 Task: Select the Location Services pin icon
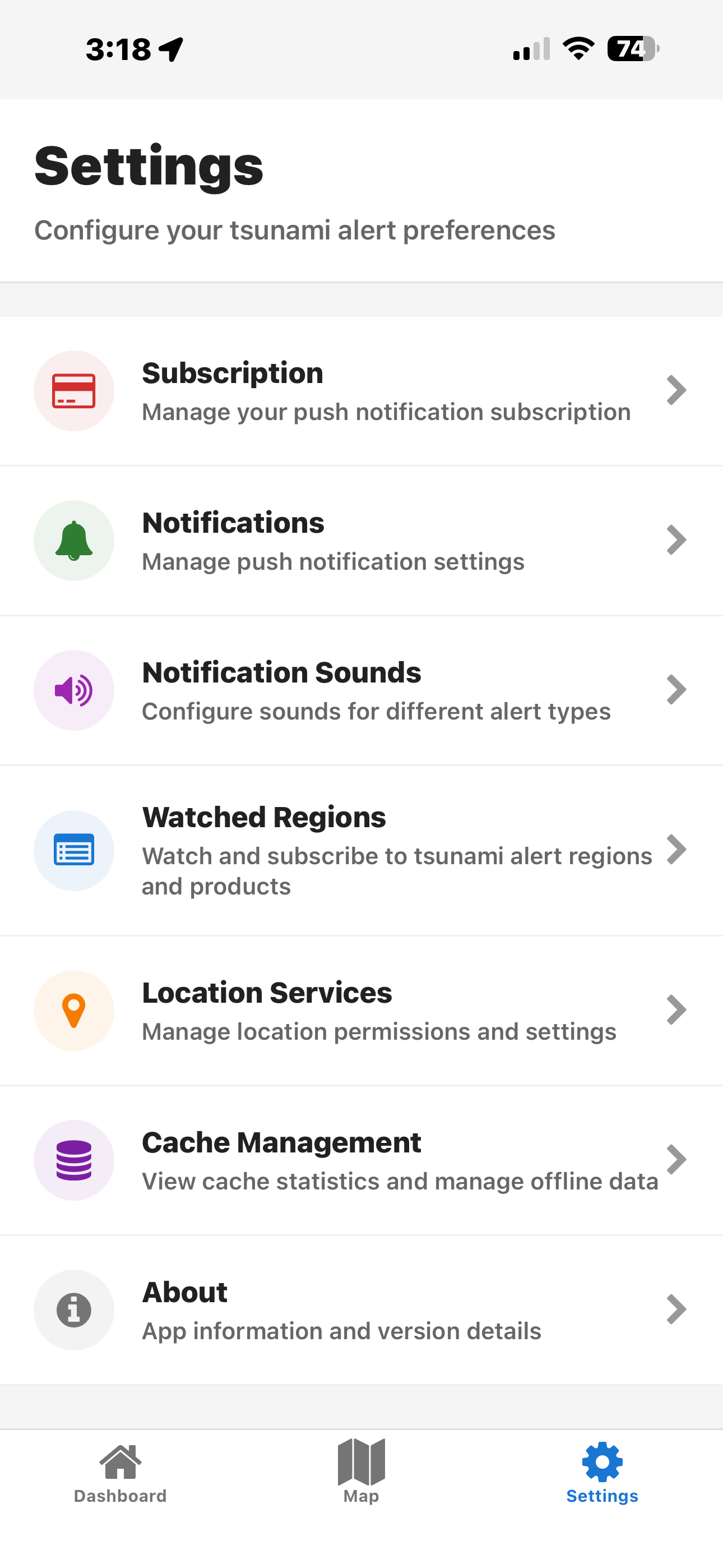[x=73, y=1010]
